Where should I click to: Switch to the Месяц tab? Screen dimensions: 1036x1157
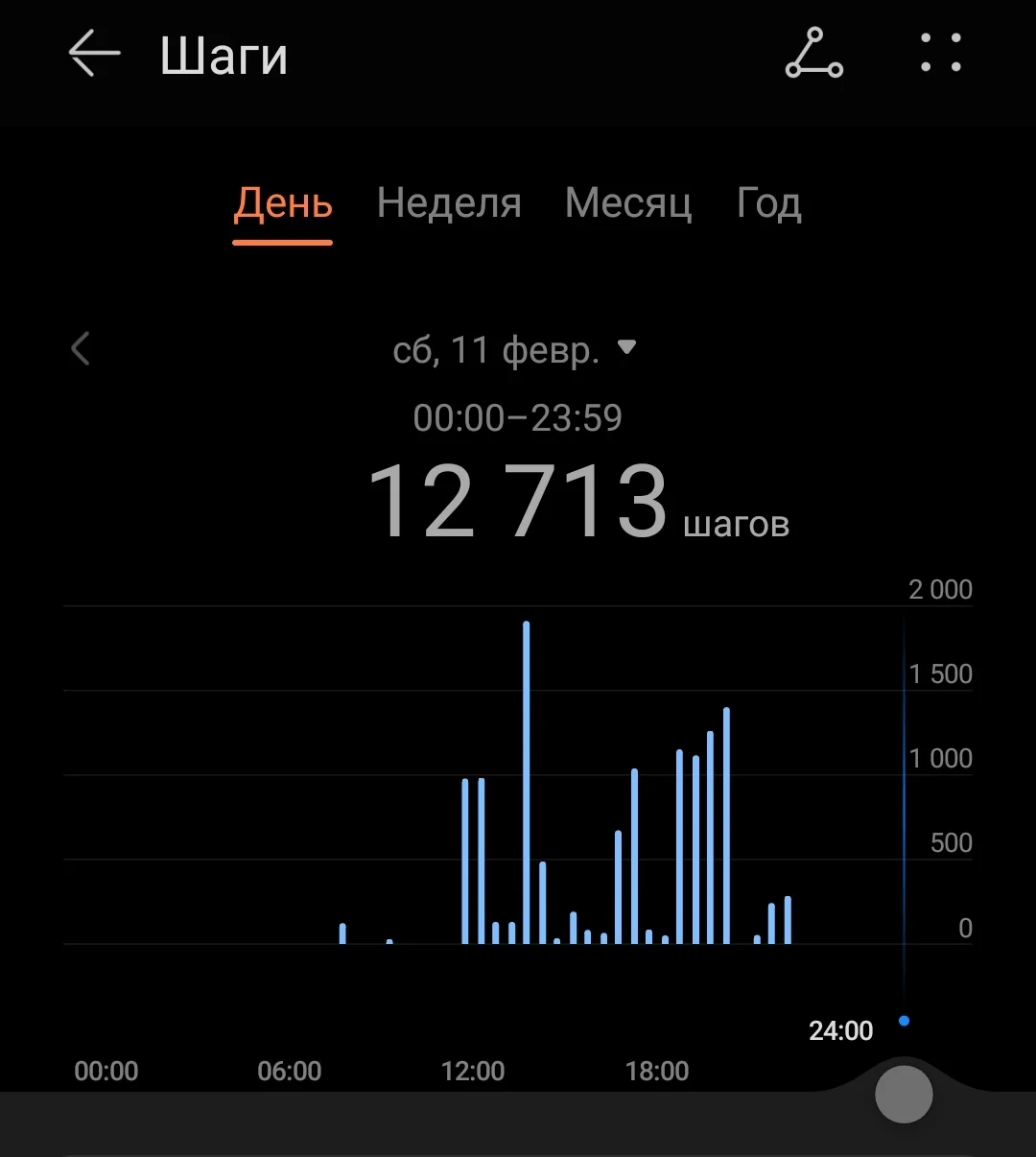pos(628,204)
